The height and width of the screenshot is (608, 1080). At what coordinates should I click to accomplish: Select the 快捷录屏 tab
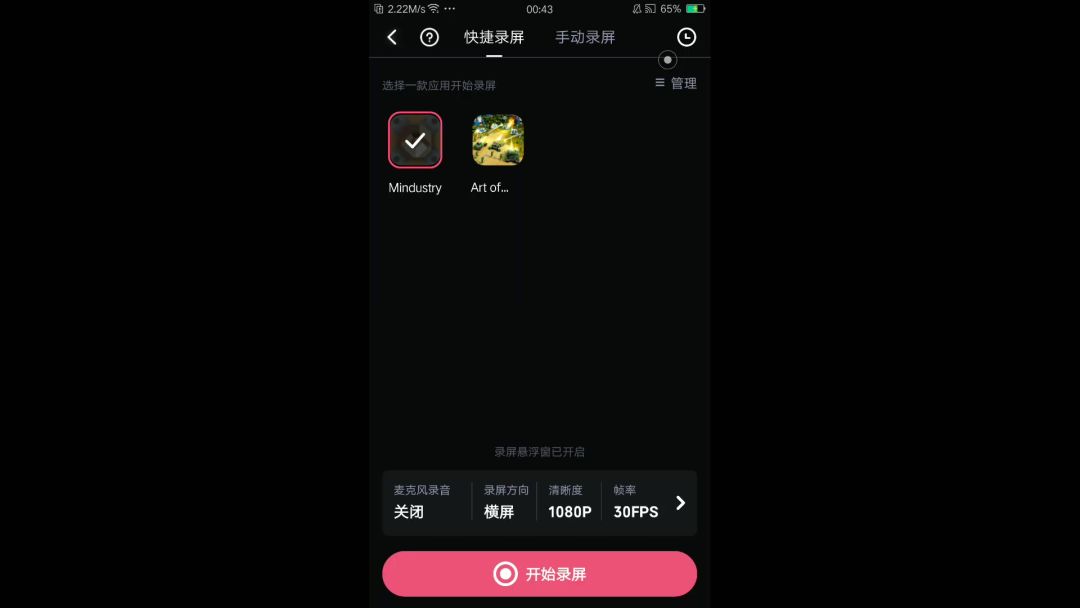click(494, 37)
